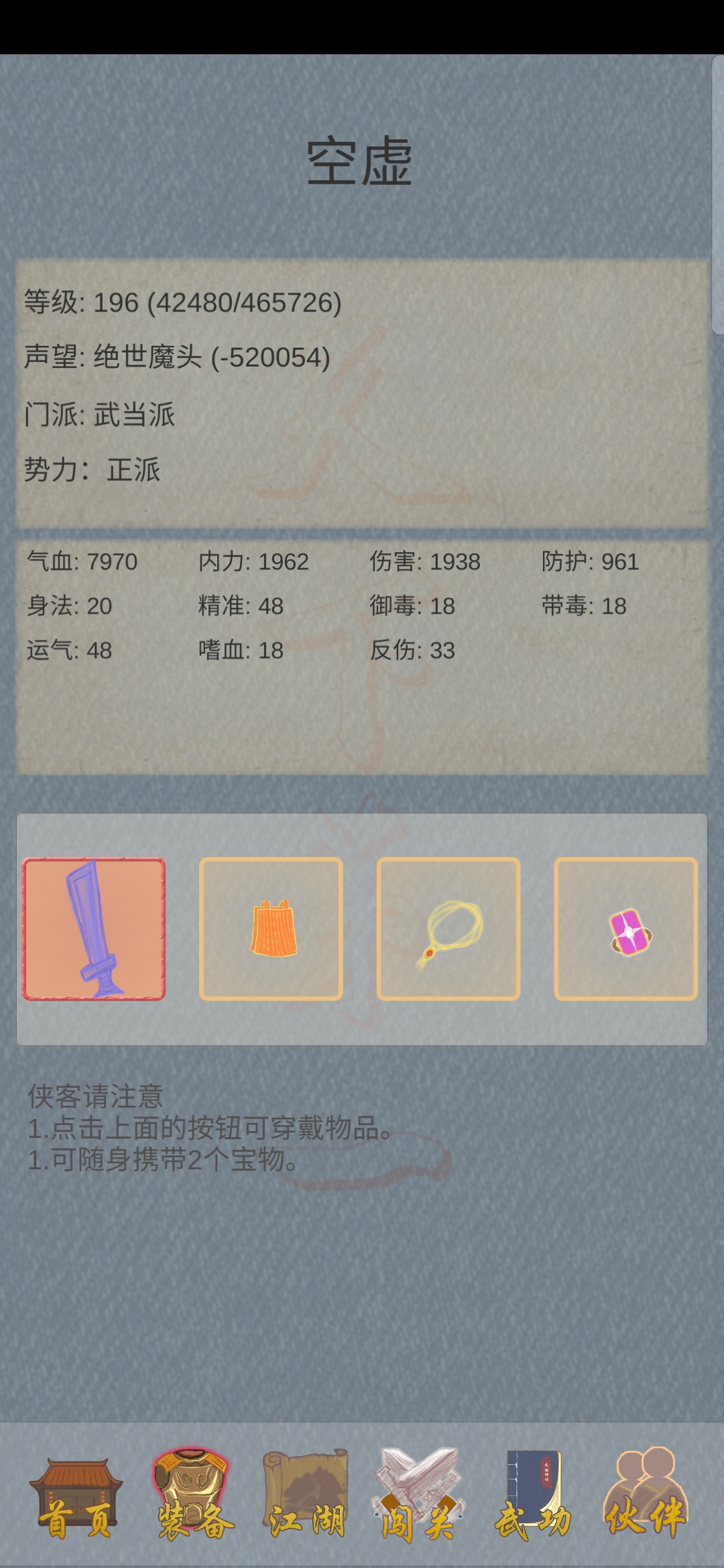Screen dimensions: 724x1568
Task: Open the pink treasure item slot
Action: click(626, 929)
